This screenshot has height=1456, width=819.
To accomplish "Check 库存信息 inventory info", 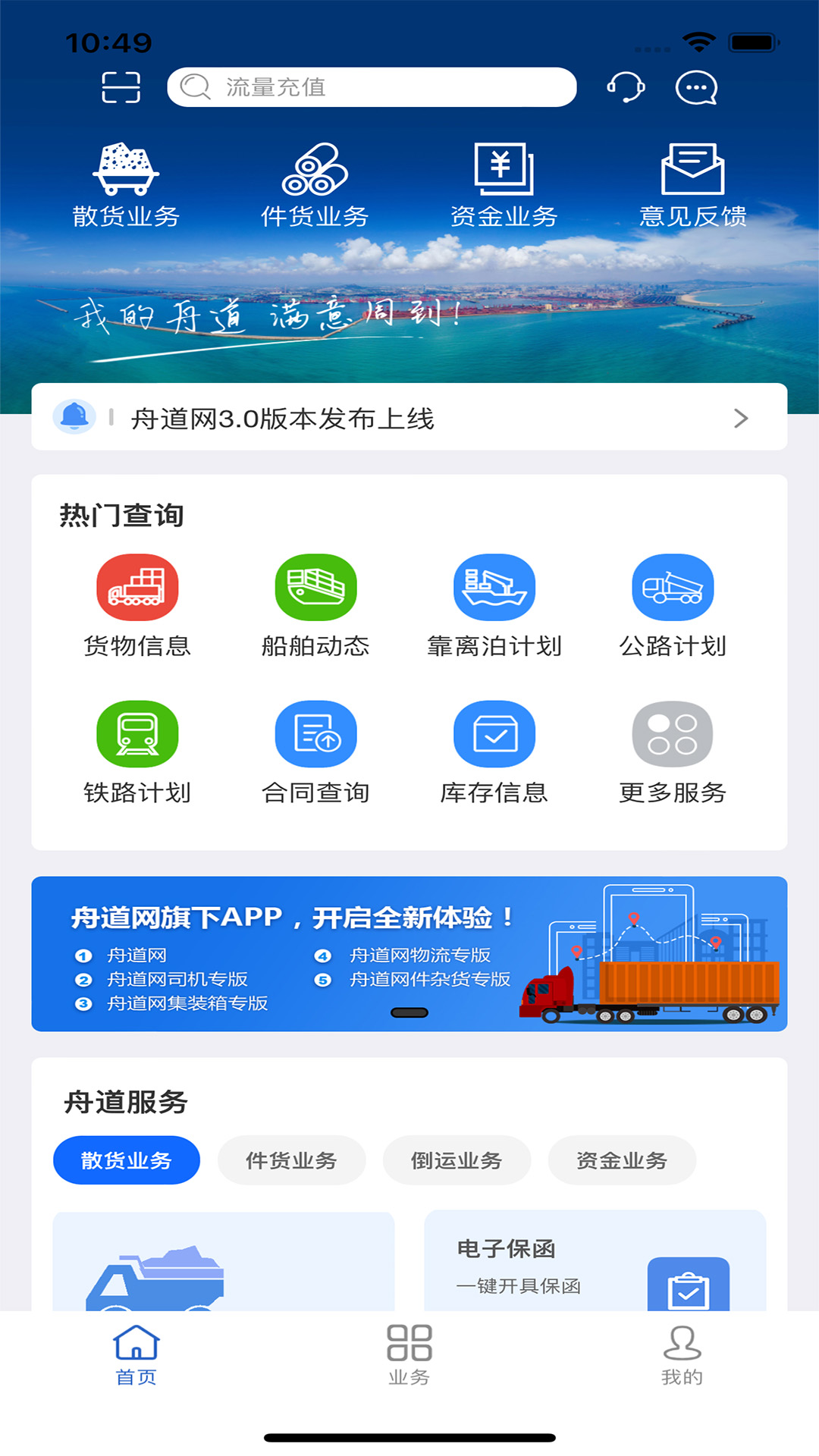I will (494, 751).
